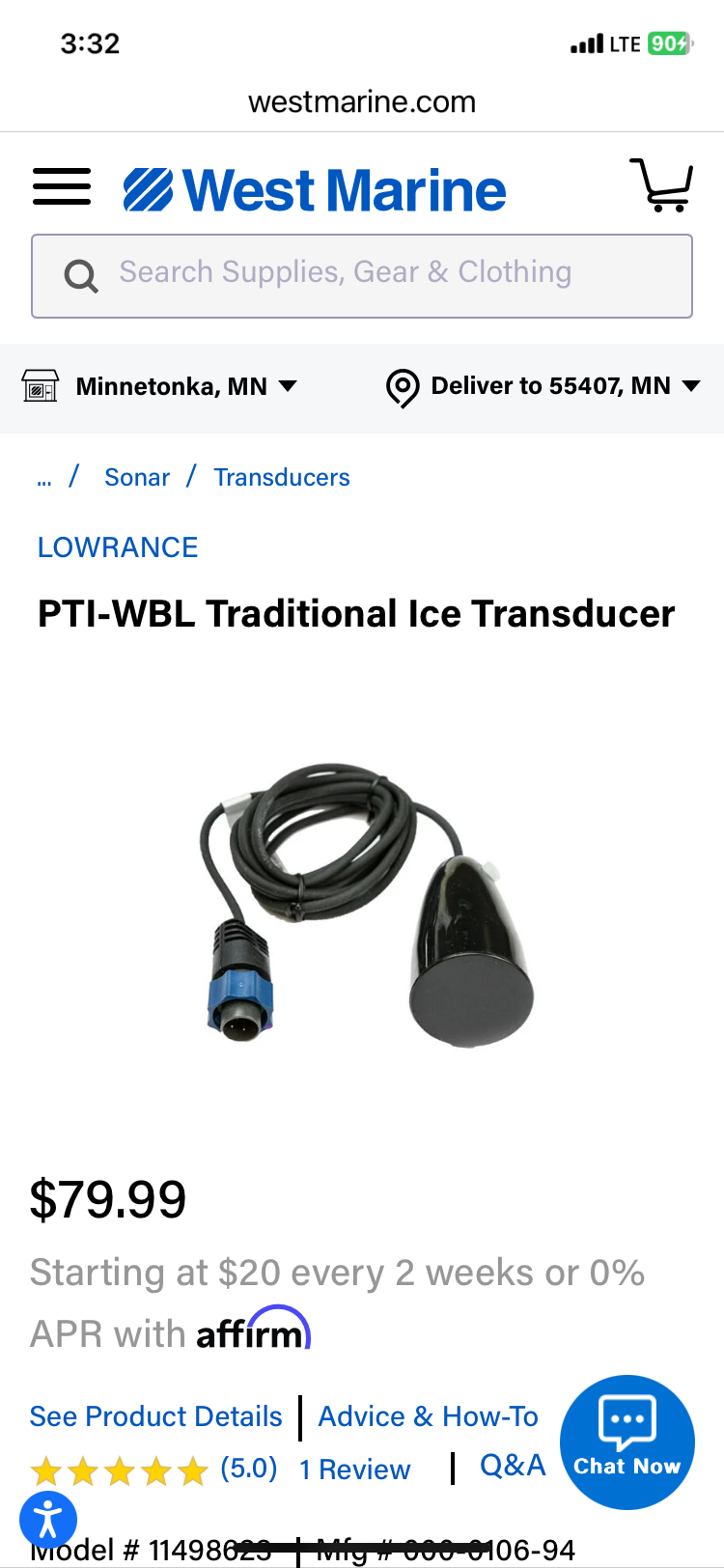Open the LOWRANCE brand page
Screen dimensions: 724x1568
[118, 547]
